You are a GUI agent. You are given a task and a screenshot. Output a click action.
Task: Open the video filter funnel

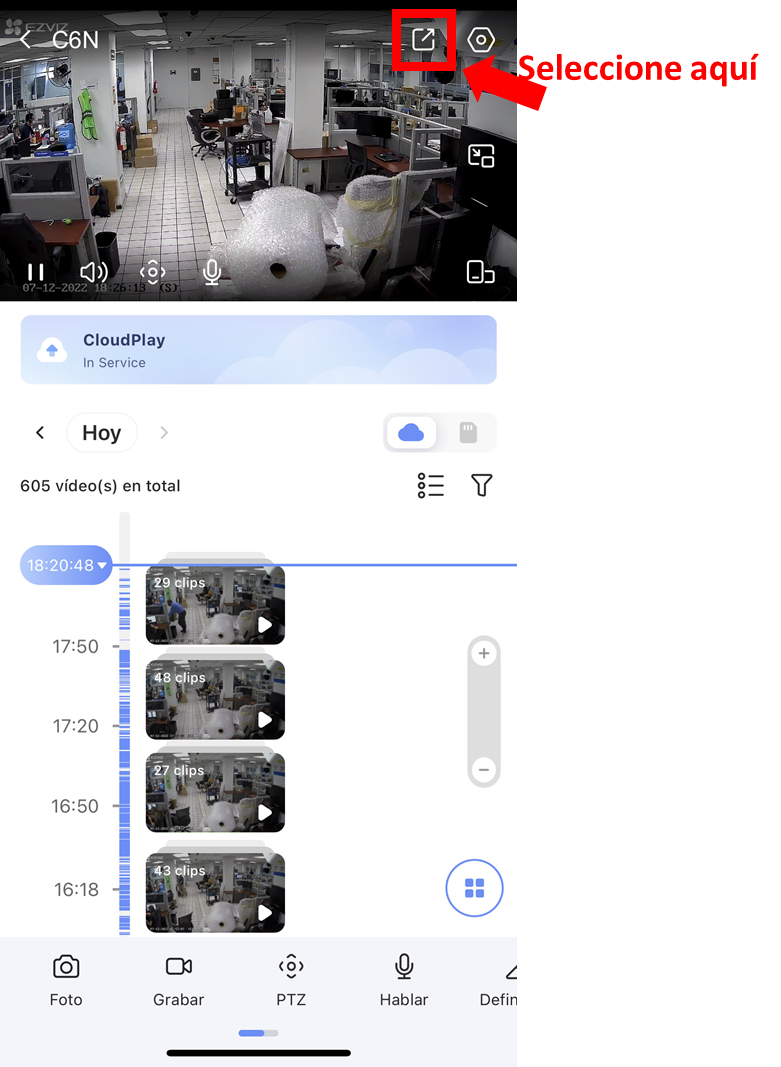pyautogui.click(x=482, y=486)
